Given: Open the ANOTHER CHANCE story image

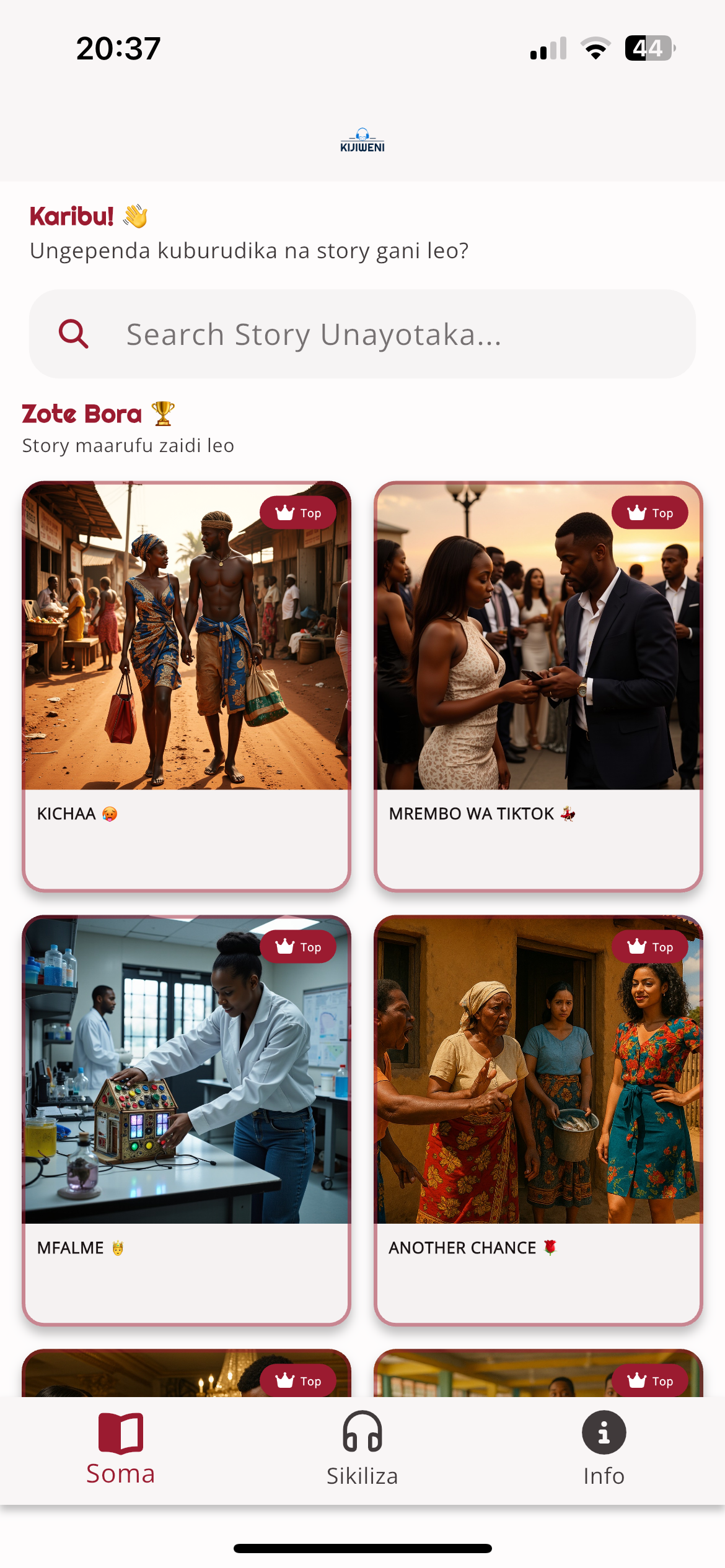Looking at the screenshot, I should (x=538, y=1071).
